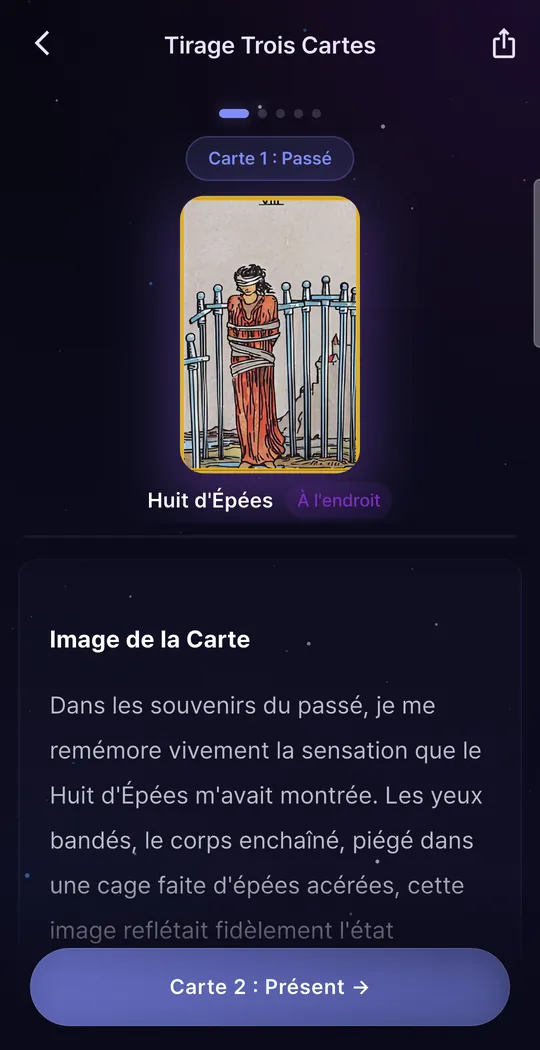The image size is (540, 1050).
Task: Open the Huit d'Épées card image
Action: pyautogui.click(x=270, y=335)
